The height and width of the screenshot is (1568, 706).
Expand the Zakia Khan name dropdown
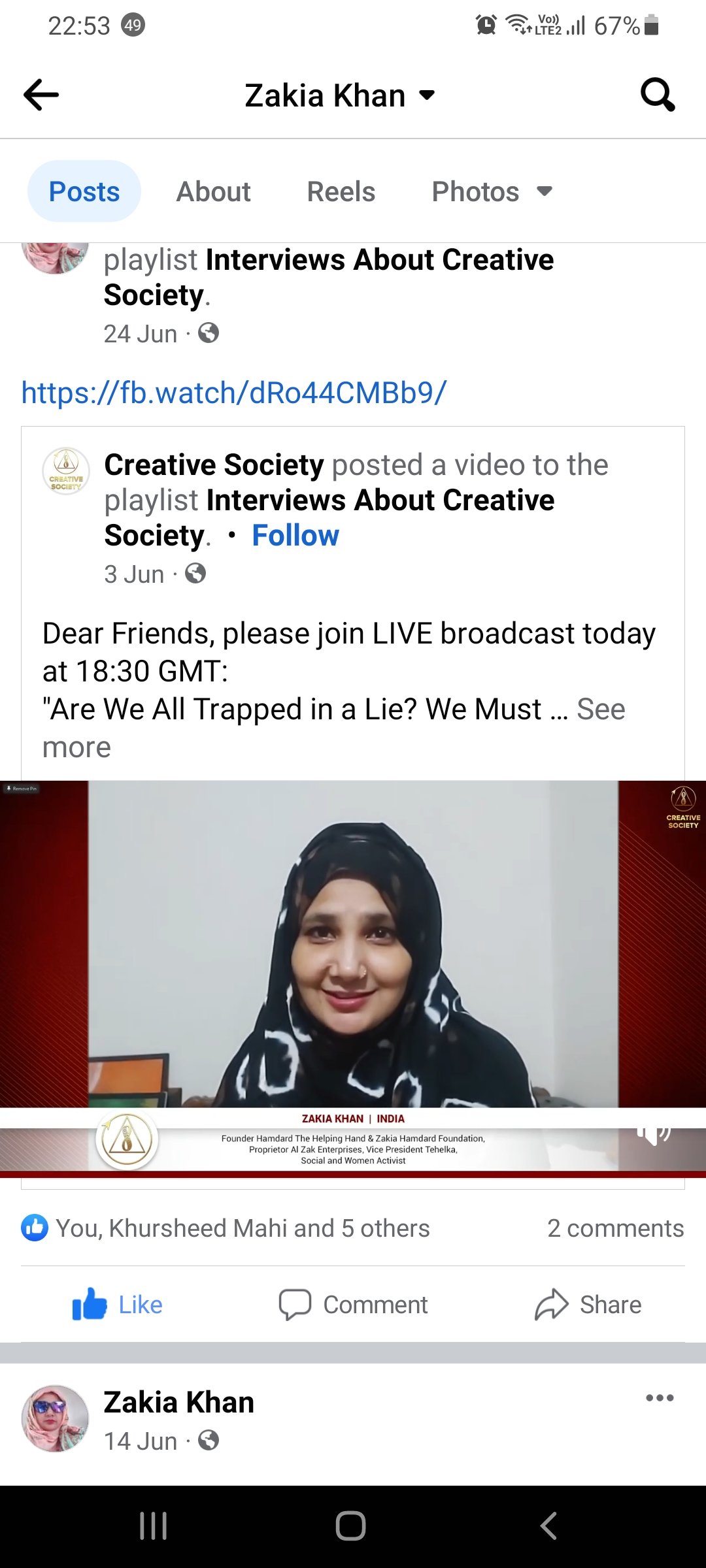coord(427,95)
